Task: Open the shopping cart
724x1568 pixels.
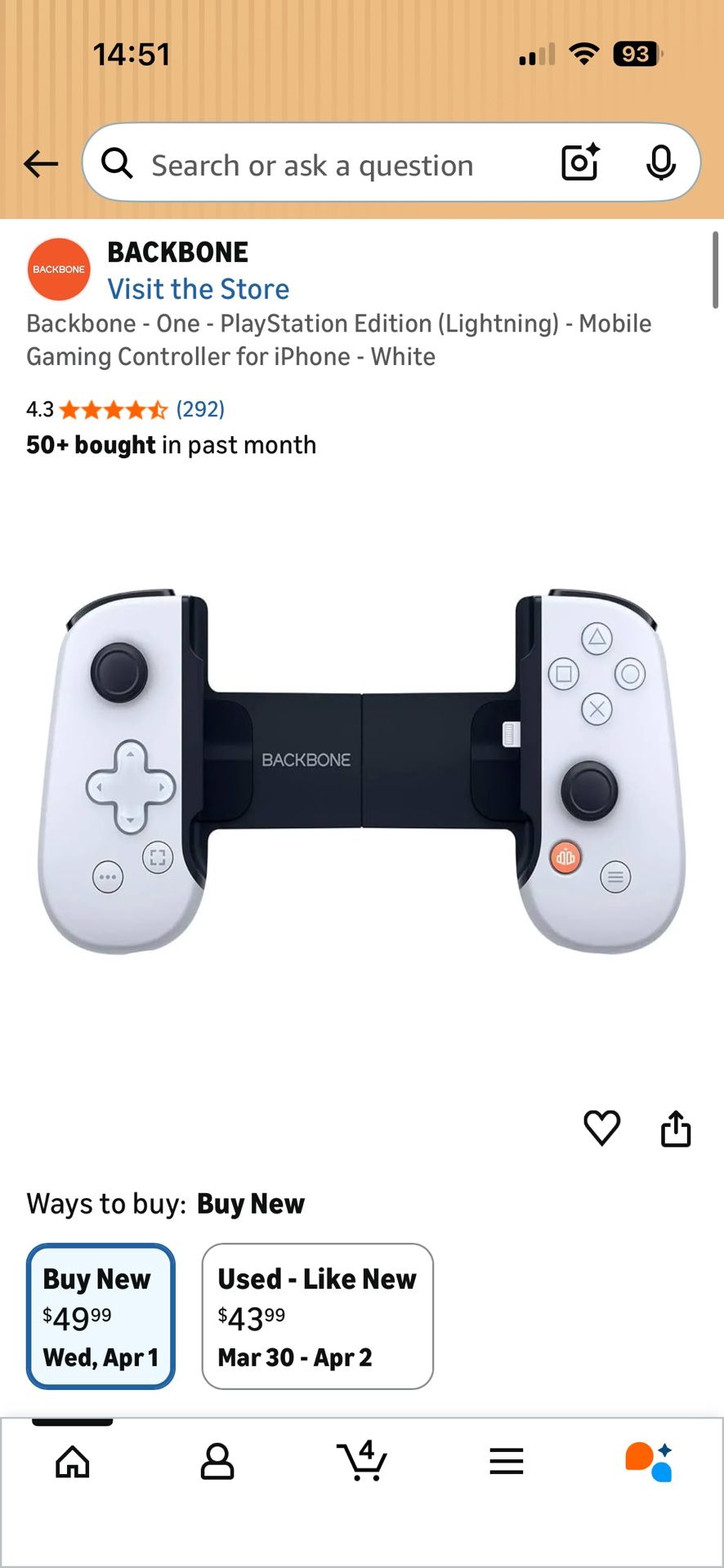Action: pyautogui.click(x=362, y=1461)
